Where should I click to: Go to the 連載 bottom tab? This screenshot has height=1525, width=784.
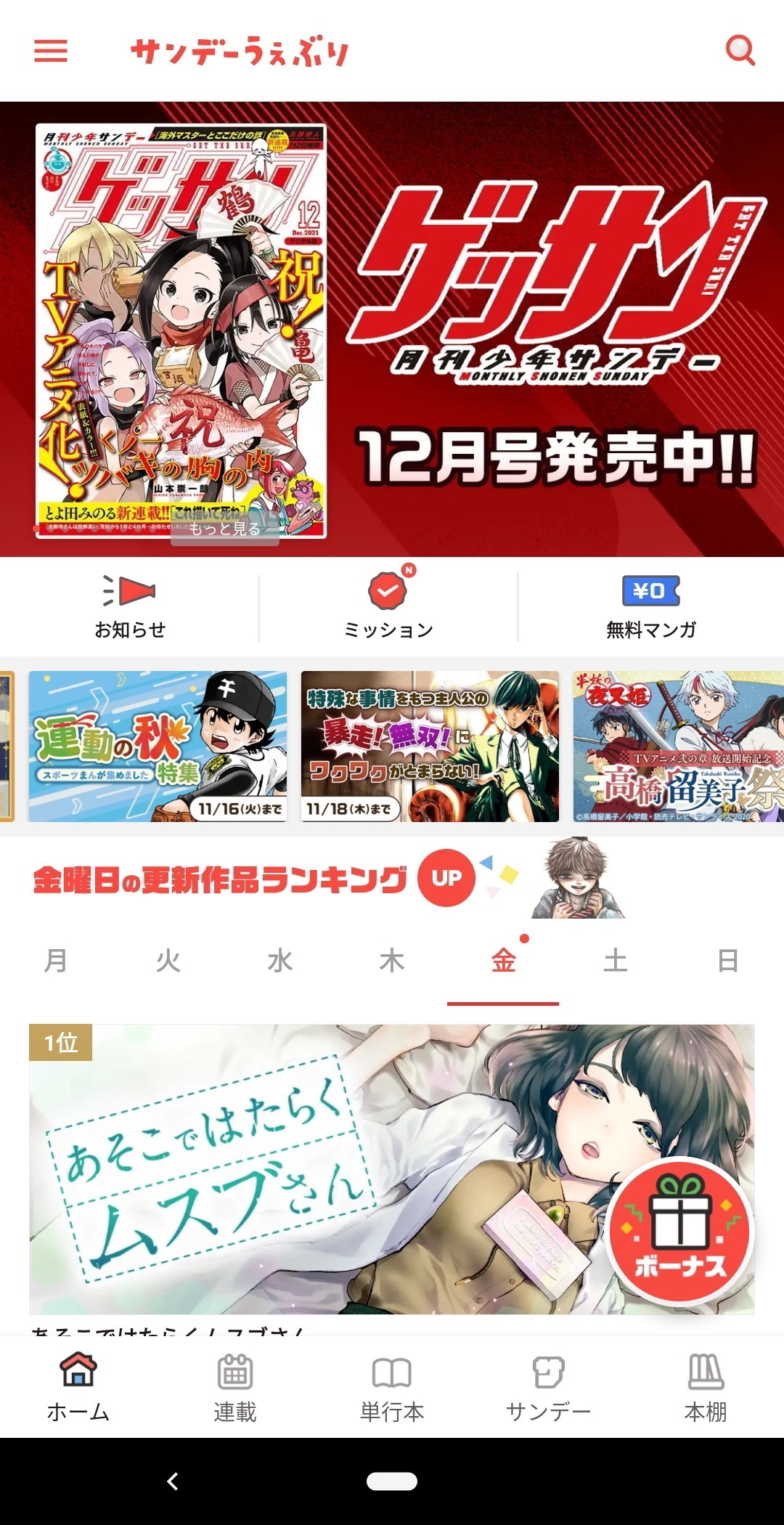[x=235, y=1387]
